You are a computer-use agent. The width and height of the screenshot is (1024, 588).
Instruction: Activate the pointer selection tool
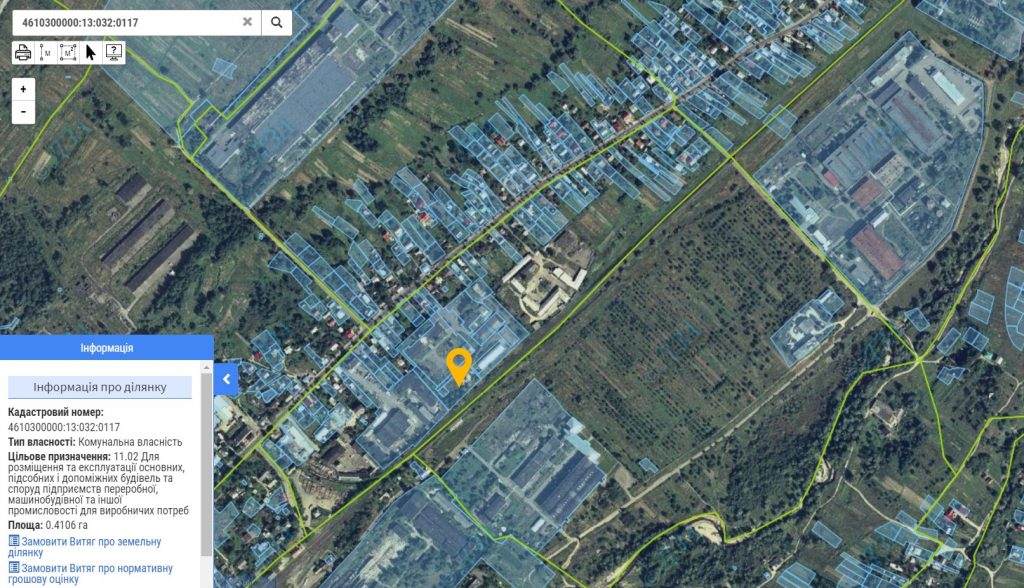[x=91, y=52]
